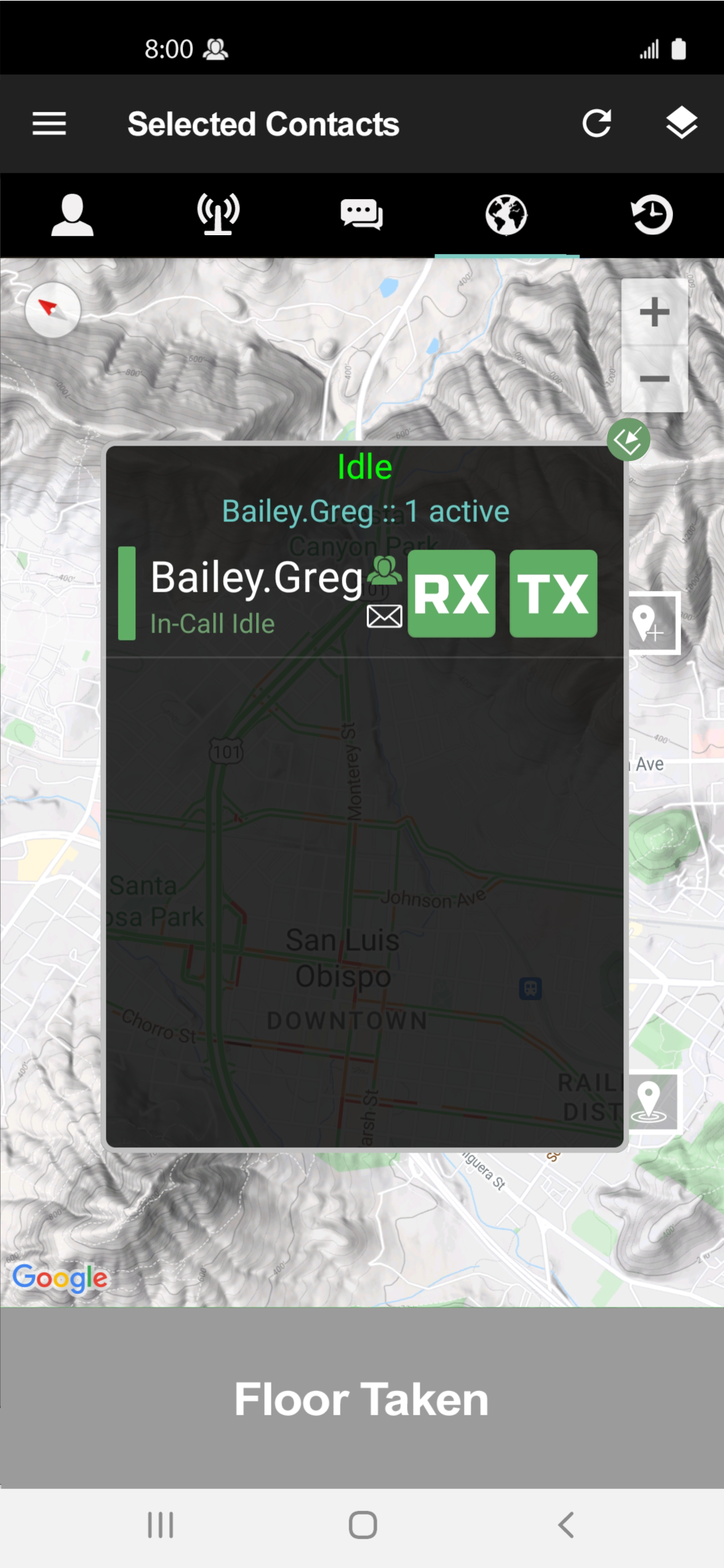Viewport: 724px width, 1568px height.
Task: Go back using the system back arrow
Action: pyautogui.click(x=566, y=1525)
